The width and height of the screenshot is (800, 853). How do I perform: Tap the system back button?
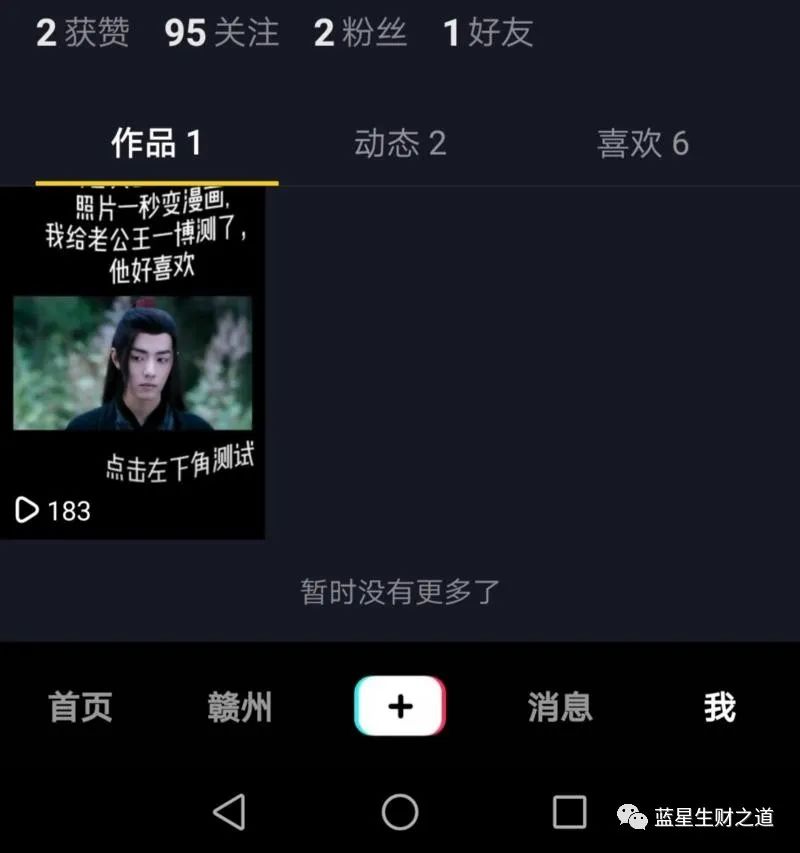click(229, 812)
